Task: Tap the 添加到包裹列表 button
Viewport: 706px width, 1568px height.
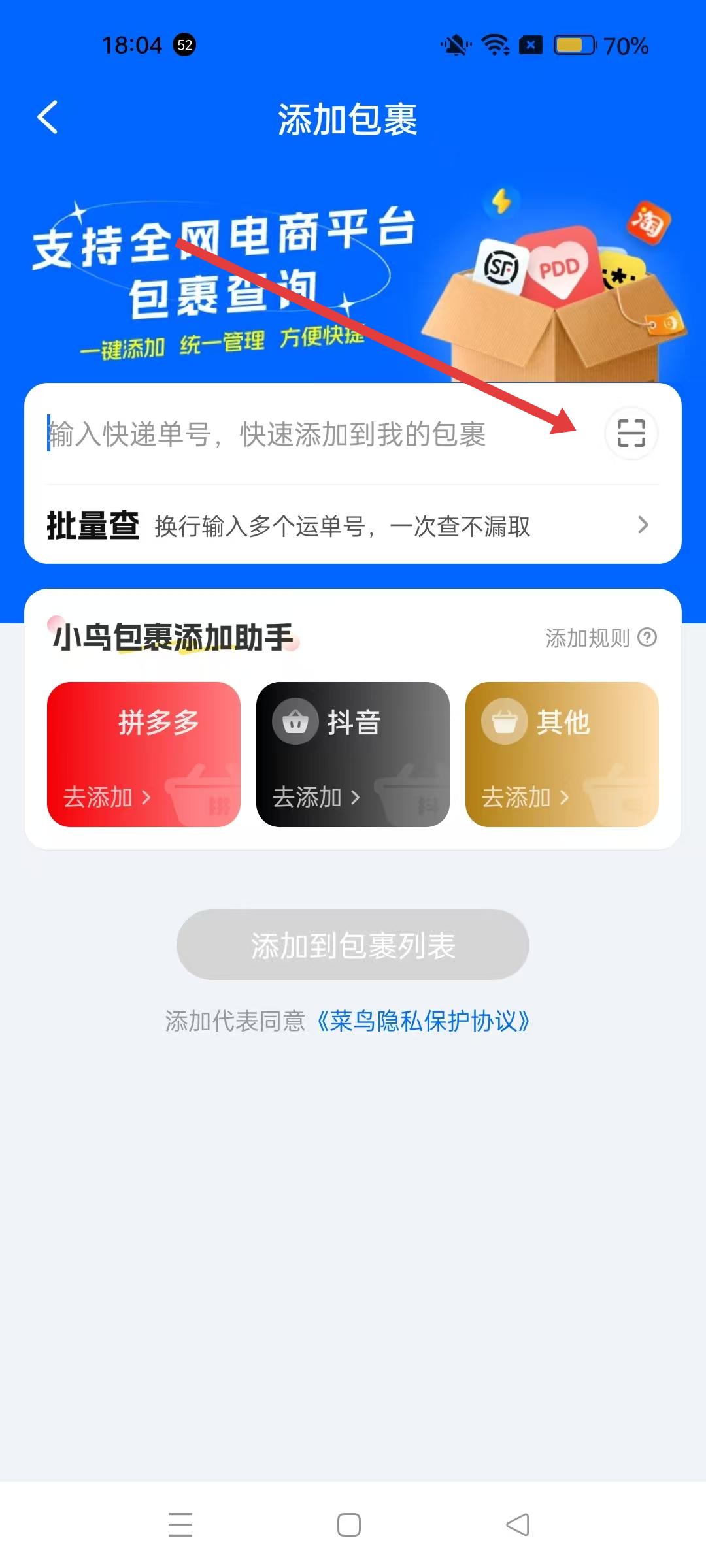Action: (x=353, y=945)
